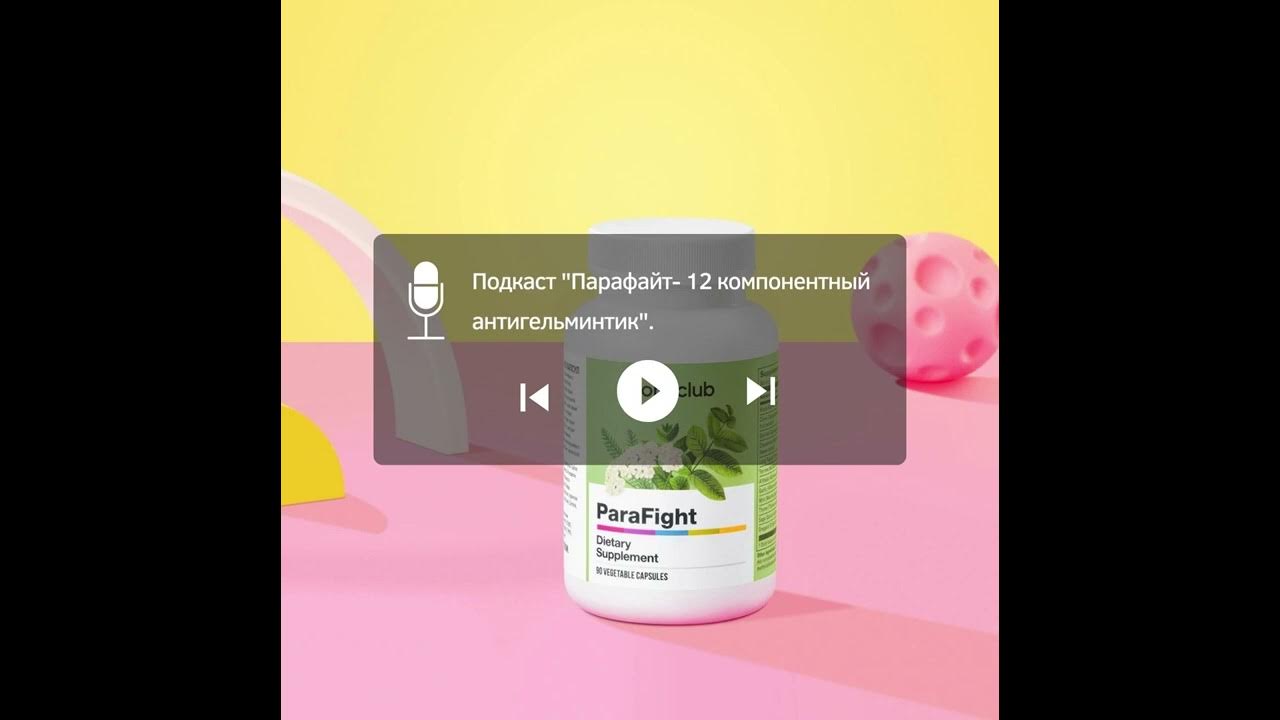Viewport: 1280px width, 720px height.
Task: Skip to the next podcast track
Action: point(761,391)
